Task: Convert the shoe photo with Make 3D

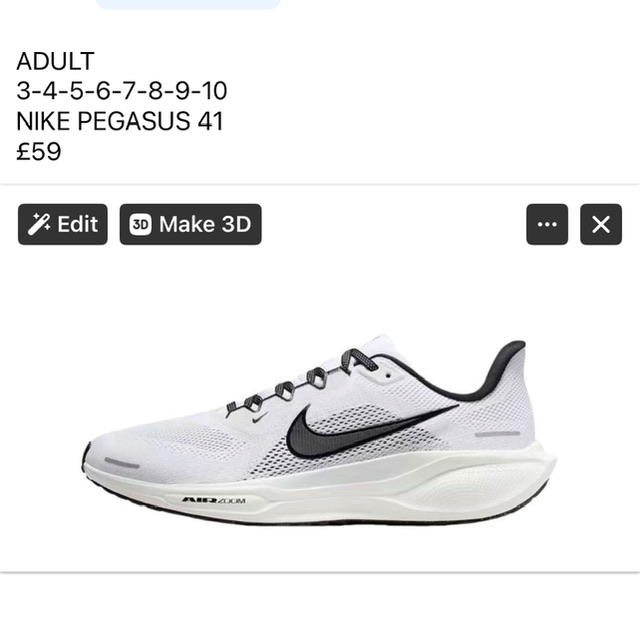Action: [x=190, y=224]
